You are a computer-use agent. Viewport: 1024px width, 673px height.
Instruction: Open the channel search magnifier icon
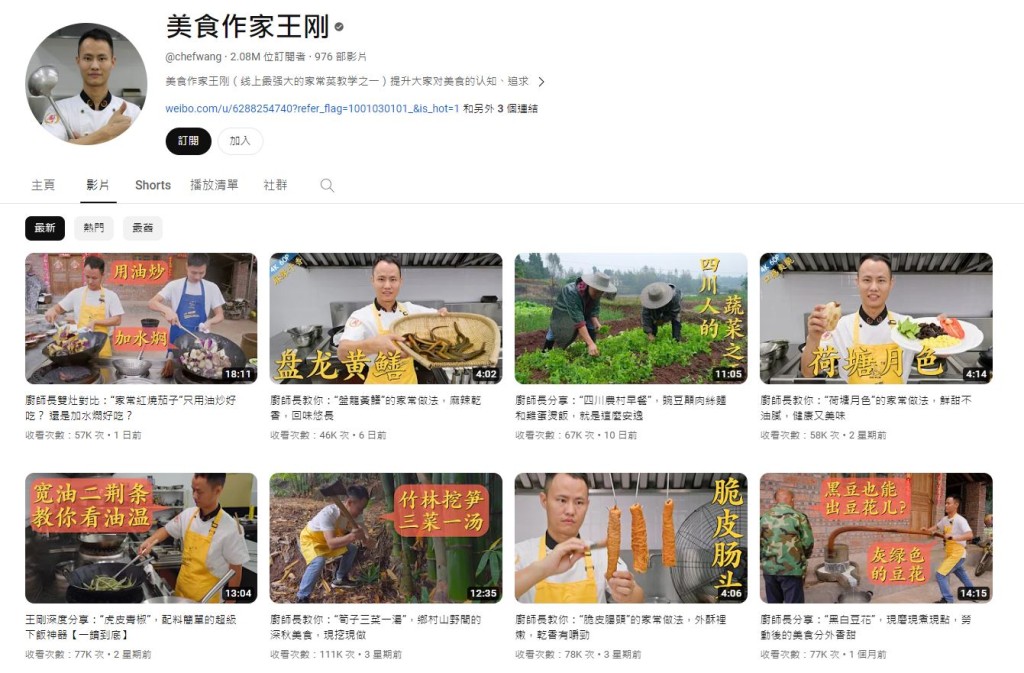(x=327, y=185)
